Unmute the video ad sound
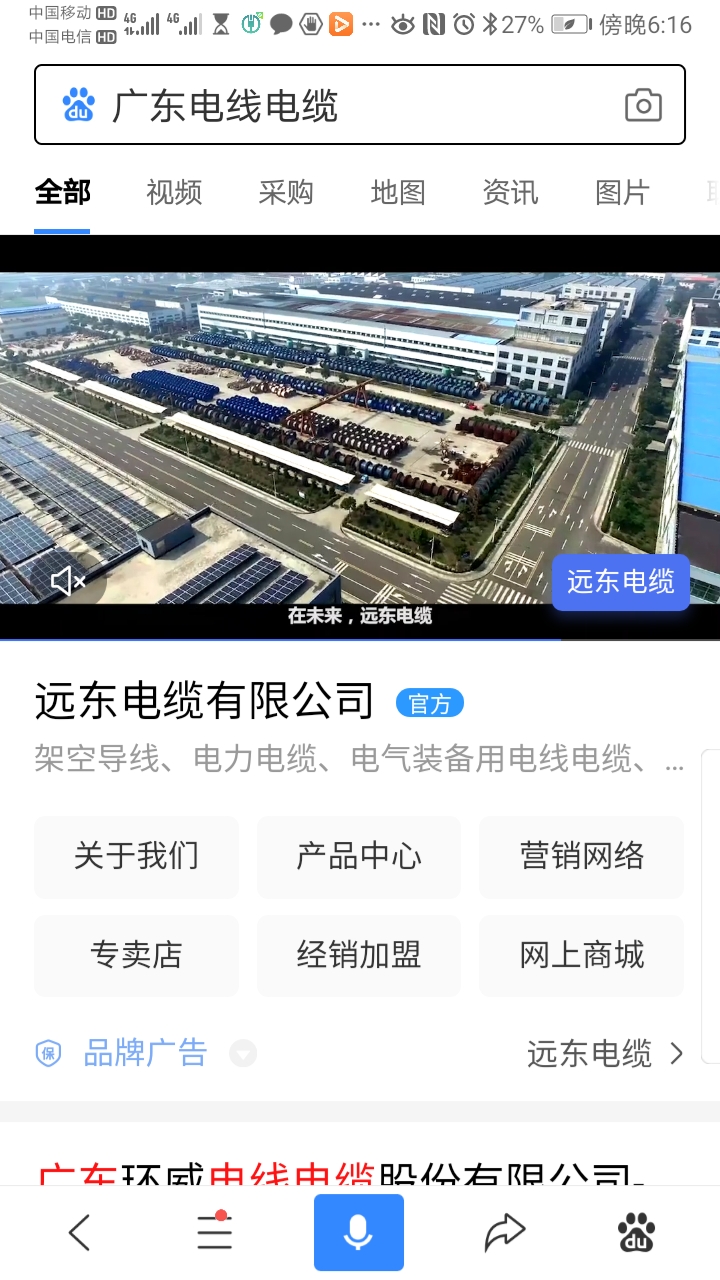The height and width of the screenshot is (1280, 720). click(67, 581)
